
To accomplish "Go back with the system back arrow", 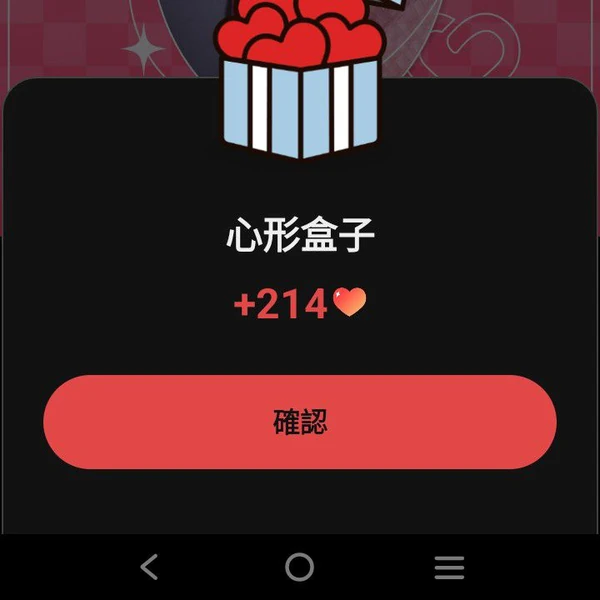I will pos(149,568).
